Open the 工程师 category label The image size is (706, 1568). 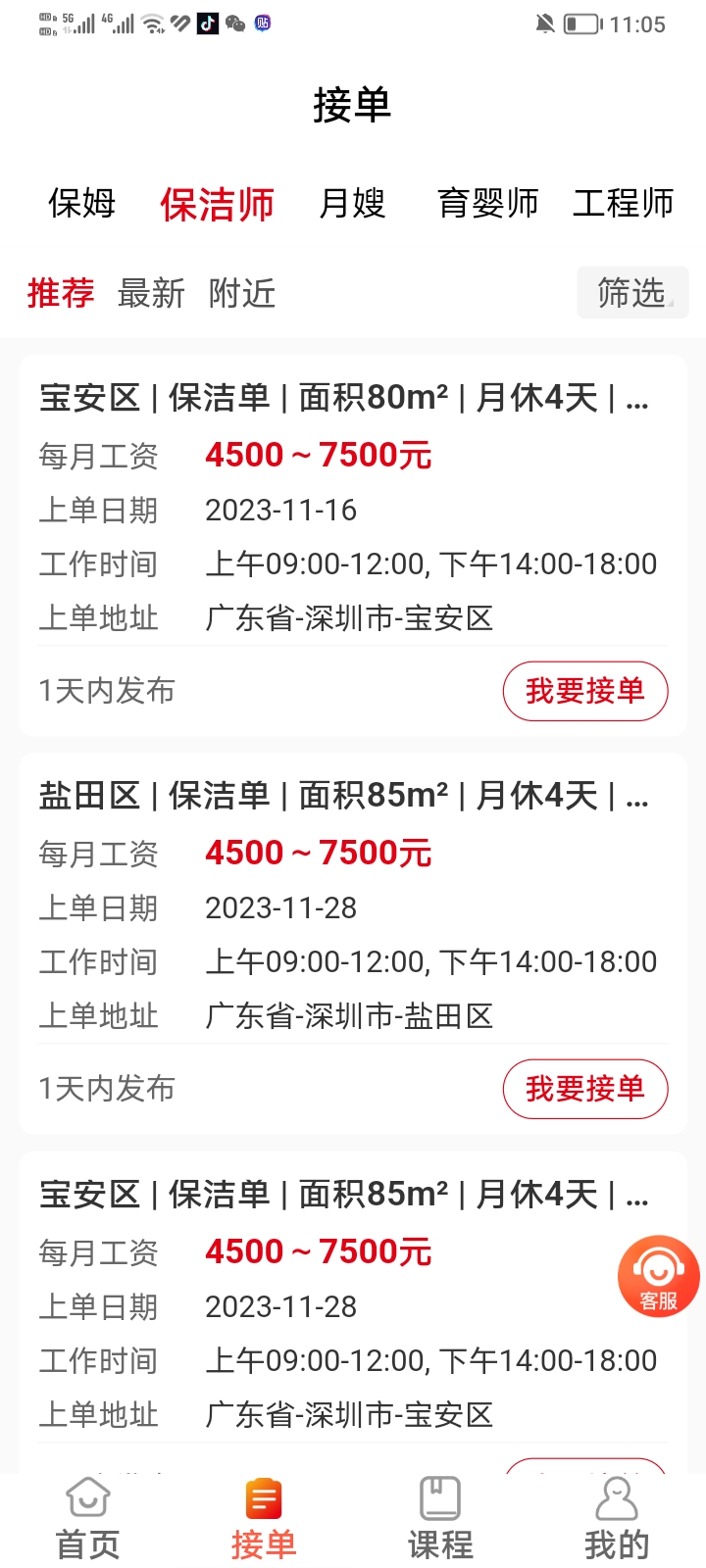624,203
